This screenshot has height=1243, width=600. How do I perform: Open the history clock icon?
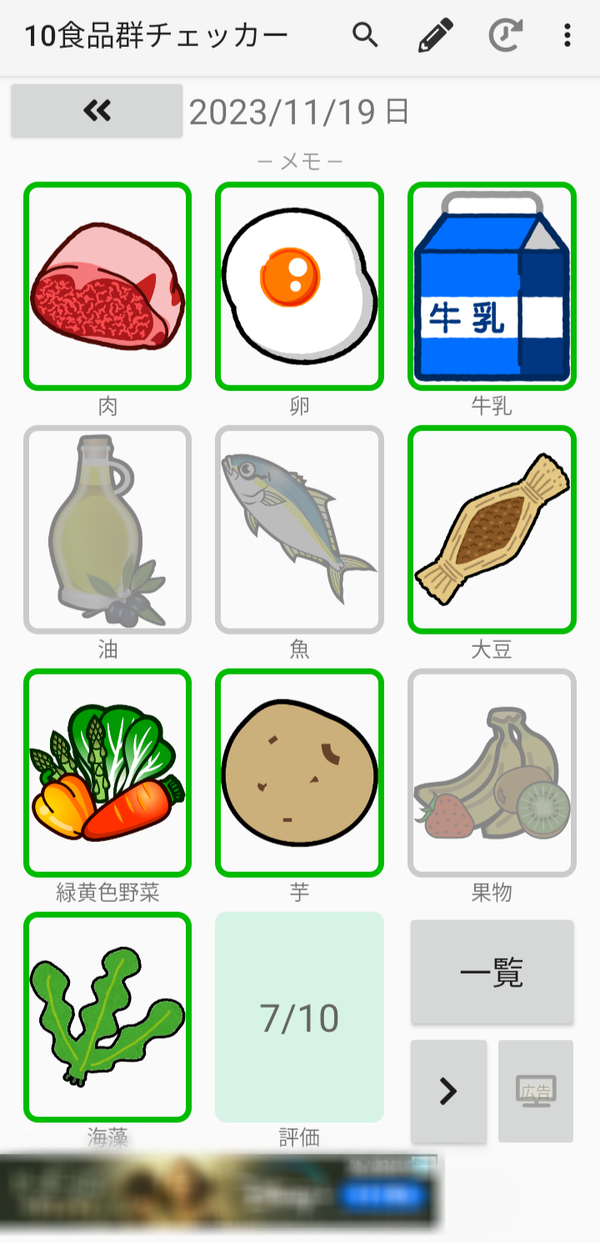(x=505, y=37)
